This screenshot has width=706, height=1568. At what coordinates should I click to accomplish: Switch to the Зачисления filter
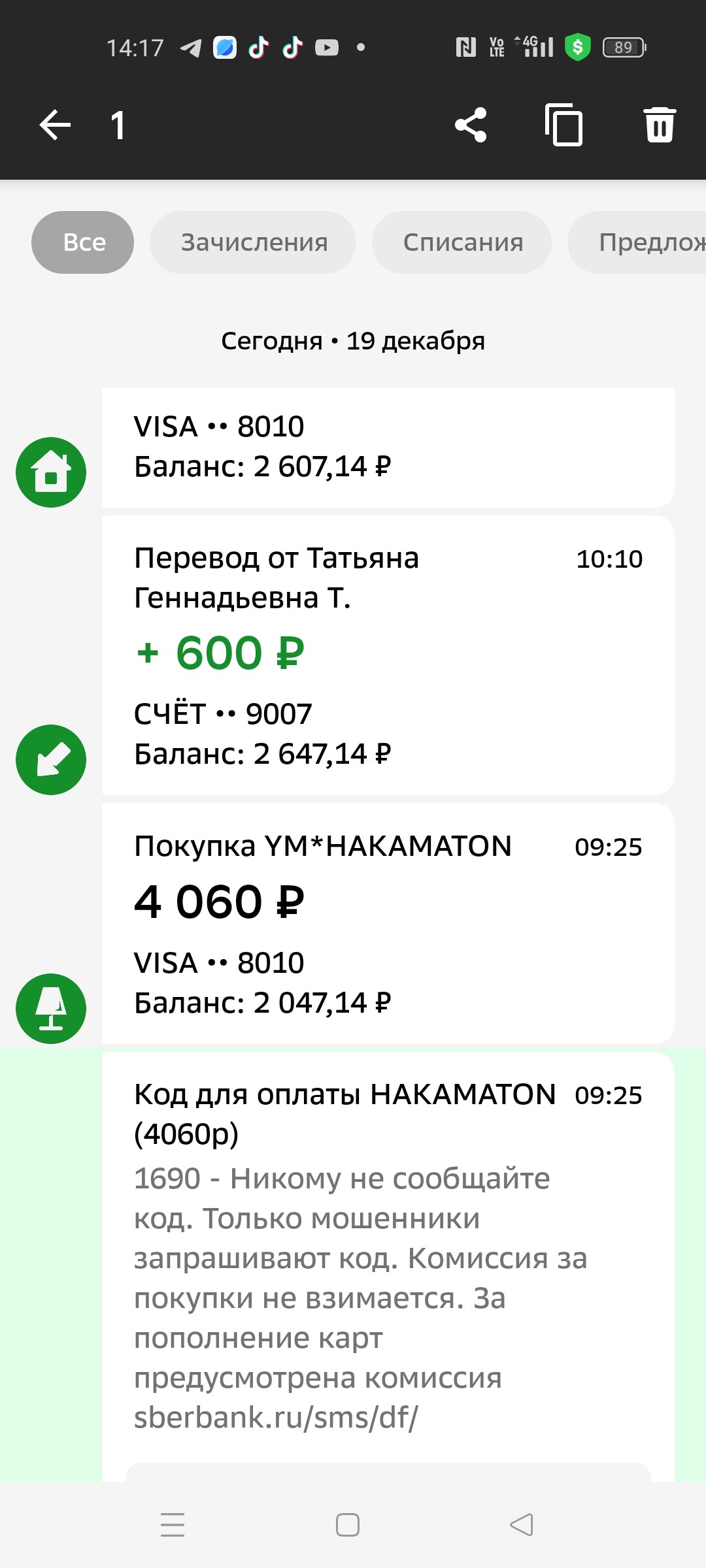point(254,242)
